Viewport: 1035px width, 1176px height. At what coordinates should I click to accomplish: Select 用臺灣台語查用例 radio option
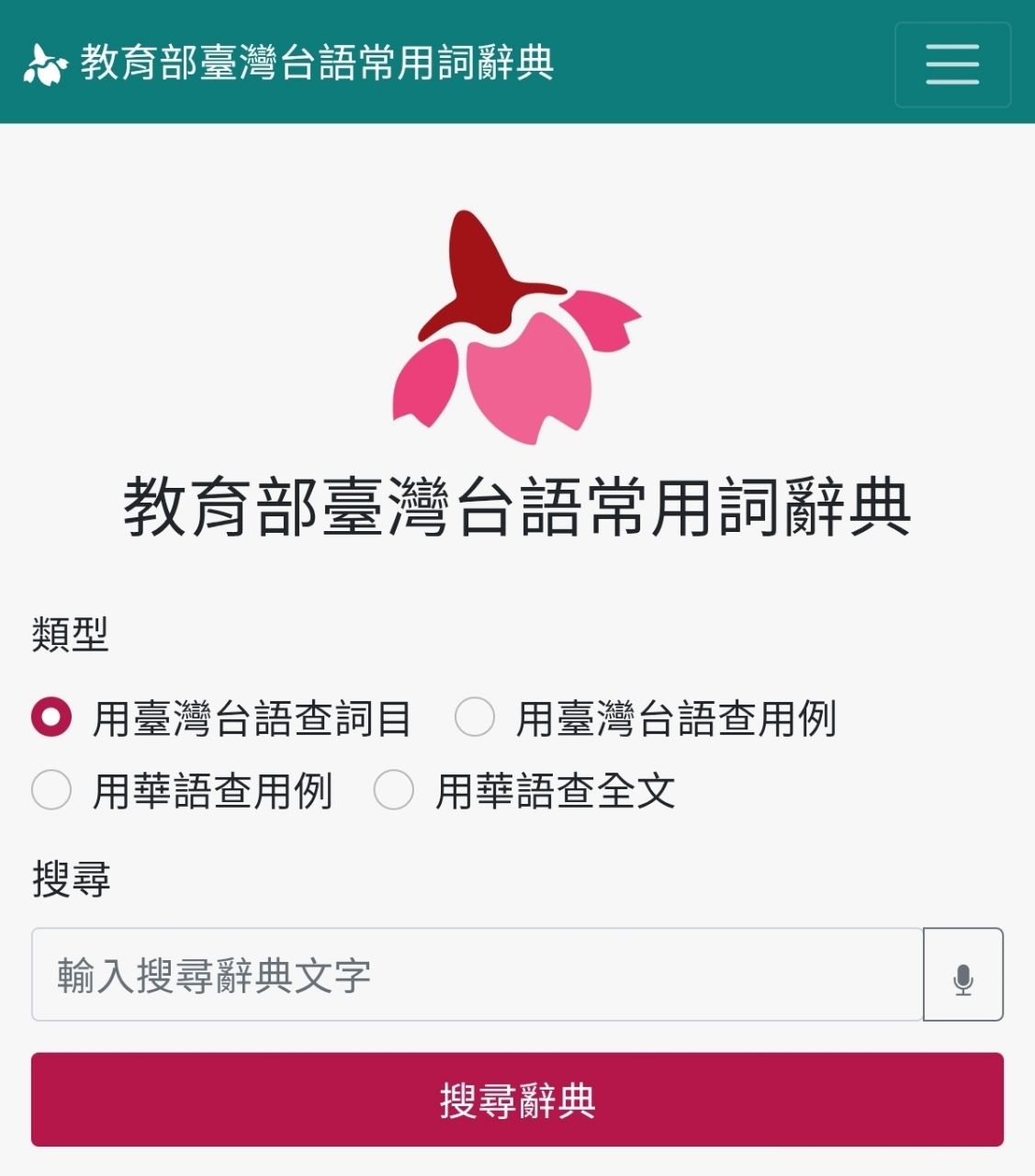(x=475, y=717)
